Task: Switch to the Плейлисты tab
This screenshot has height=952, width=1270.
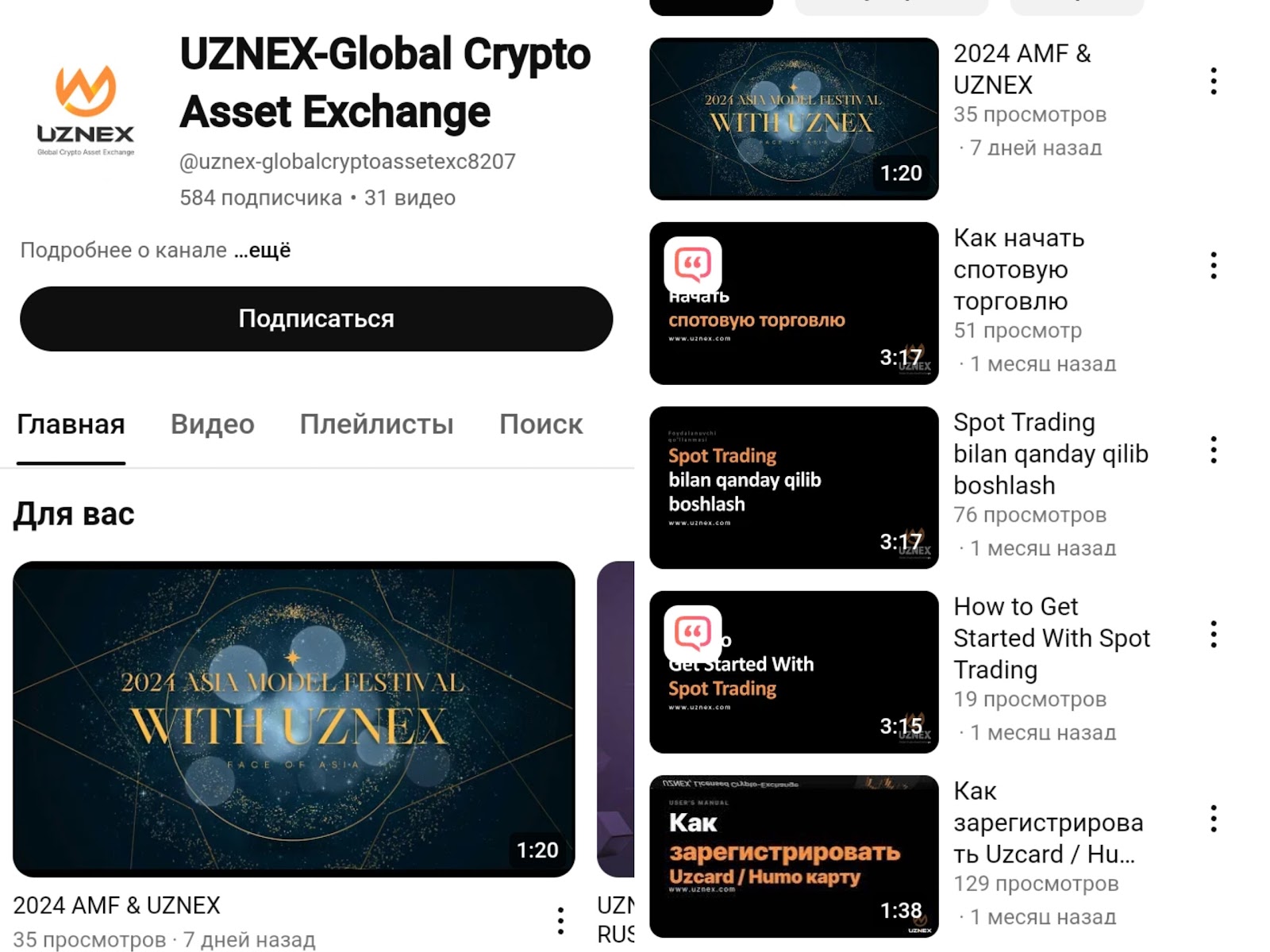Action: pyautogui.click(x=376, y=424)
